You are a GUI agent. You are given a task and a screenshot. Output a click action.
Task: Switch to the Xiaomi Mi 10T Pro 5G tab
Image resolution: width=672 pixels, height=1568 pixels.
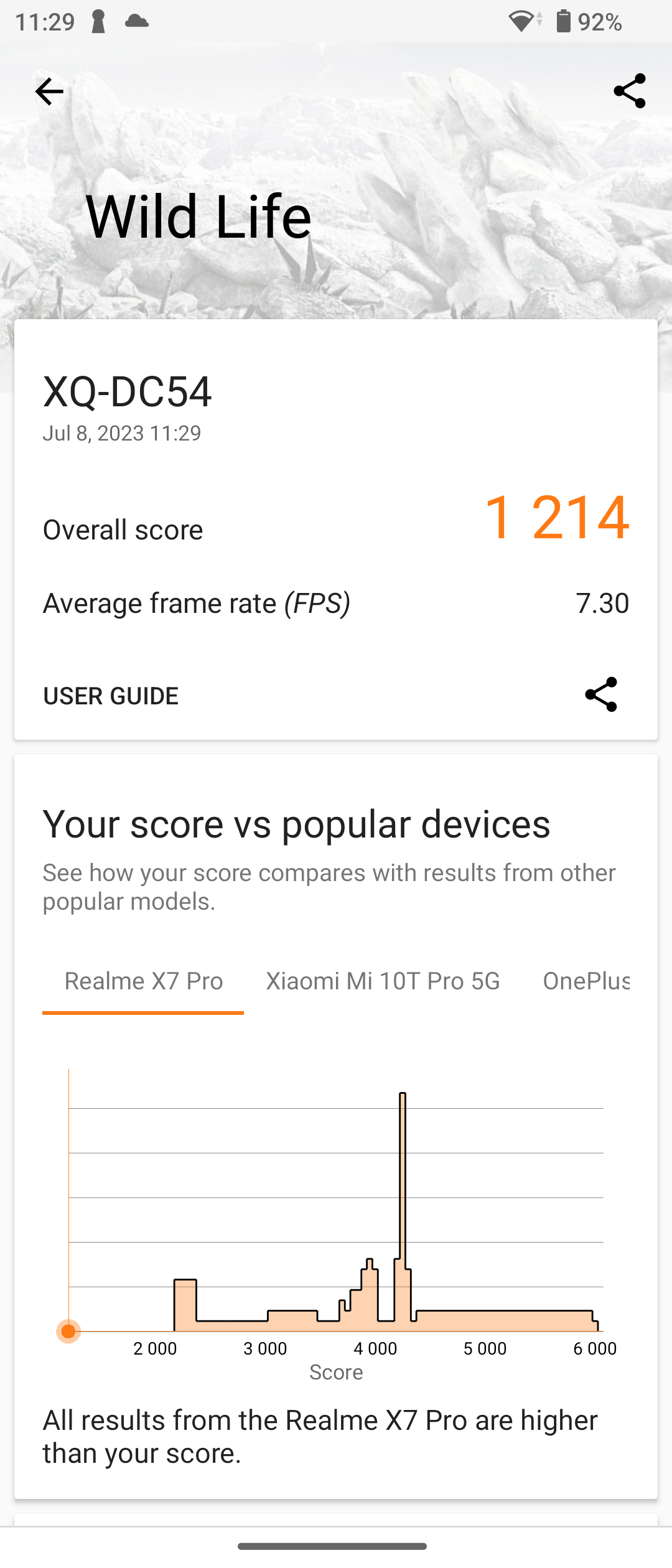(x=383, y=981)
